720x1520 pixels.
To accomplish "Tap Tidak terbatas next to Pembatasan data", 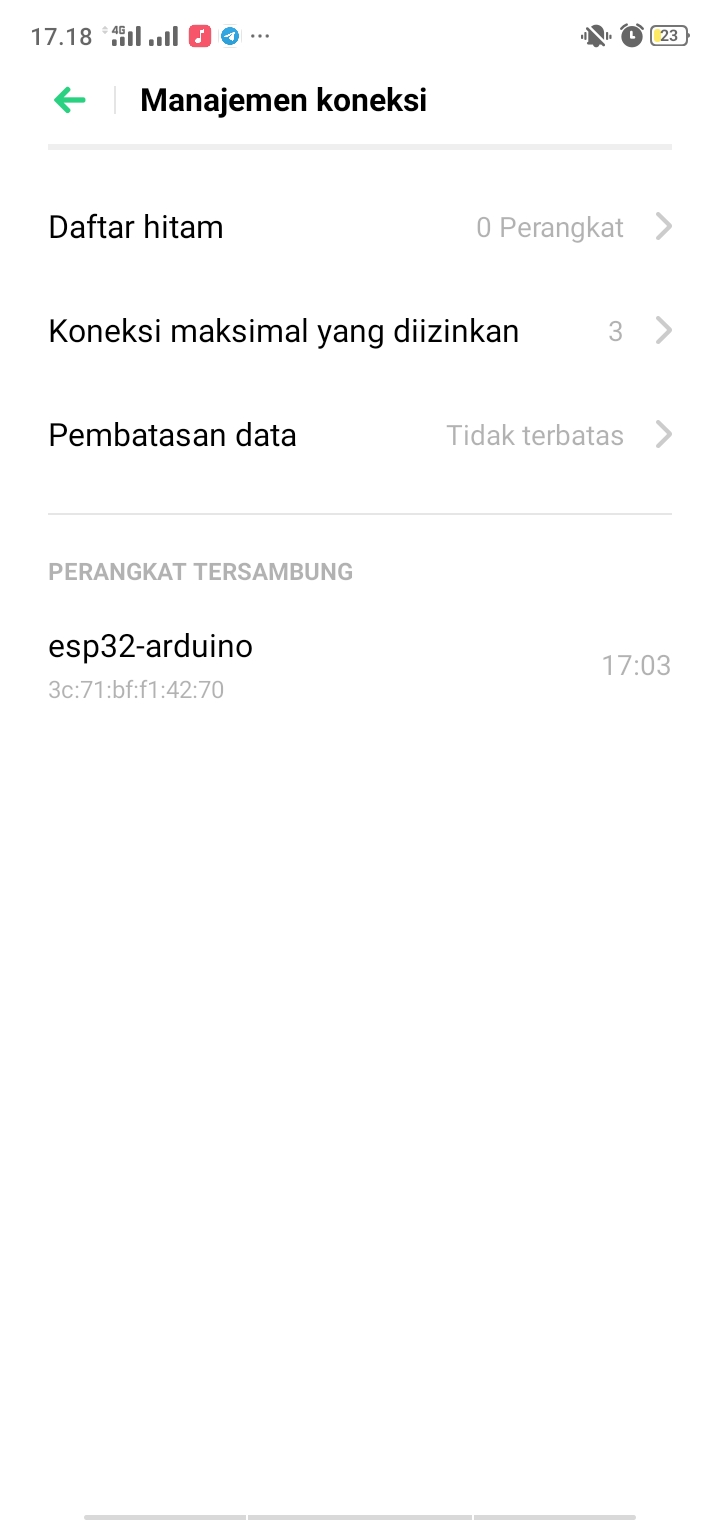I will tap(535, 435).
